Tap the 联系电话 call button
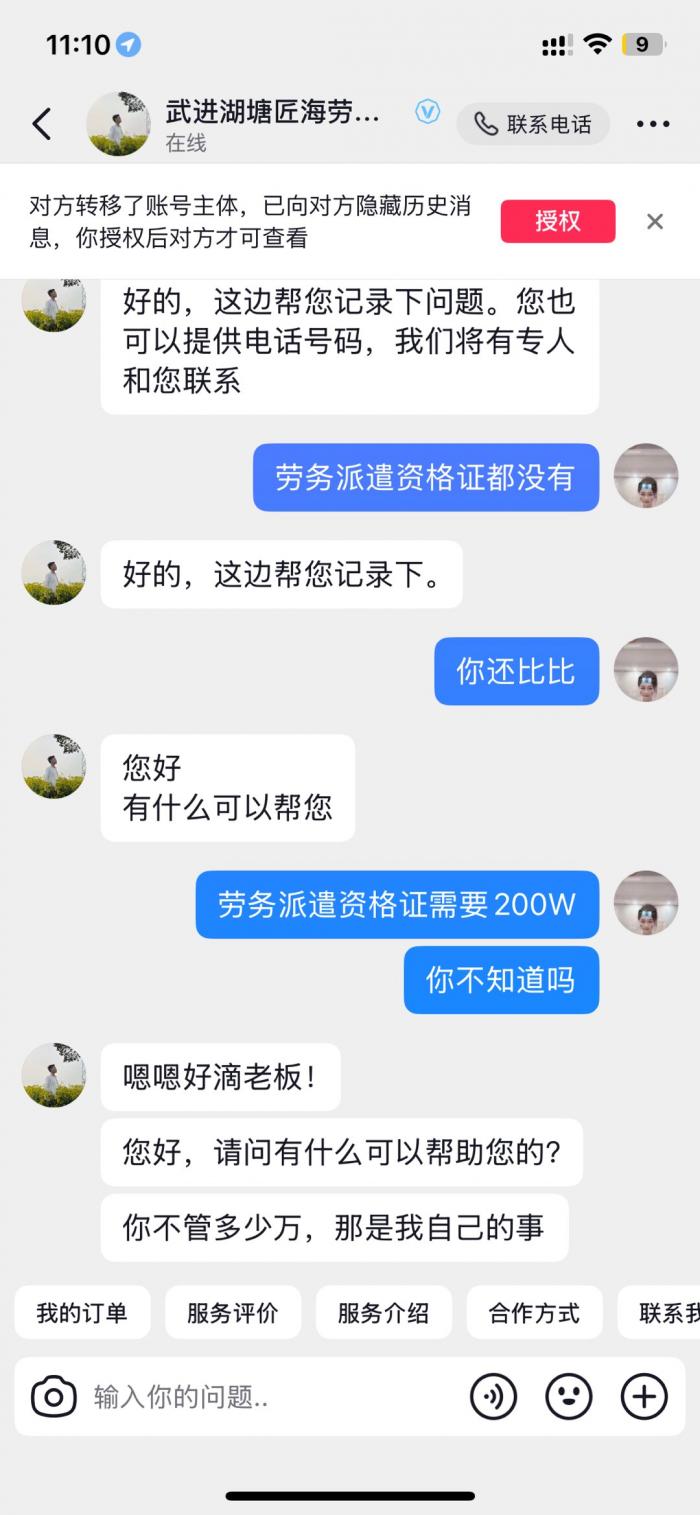The height and width of the screenshot is (1515, 700). tap(533, 124)
